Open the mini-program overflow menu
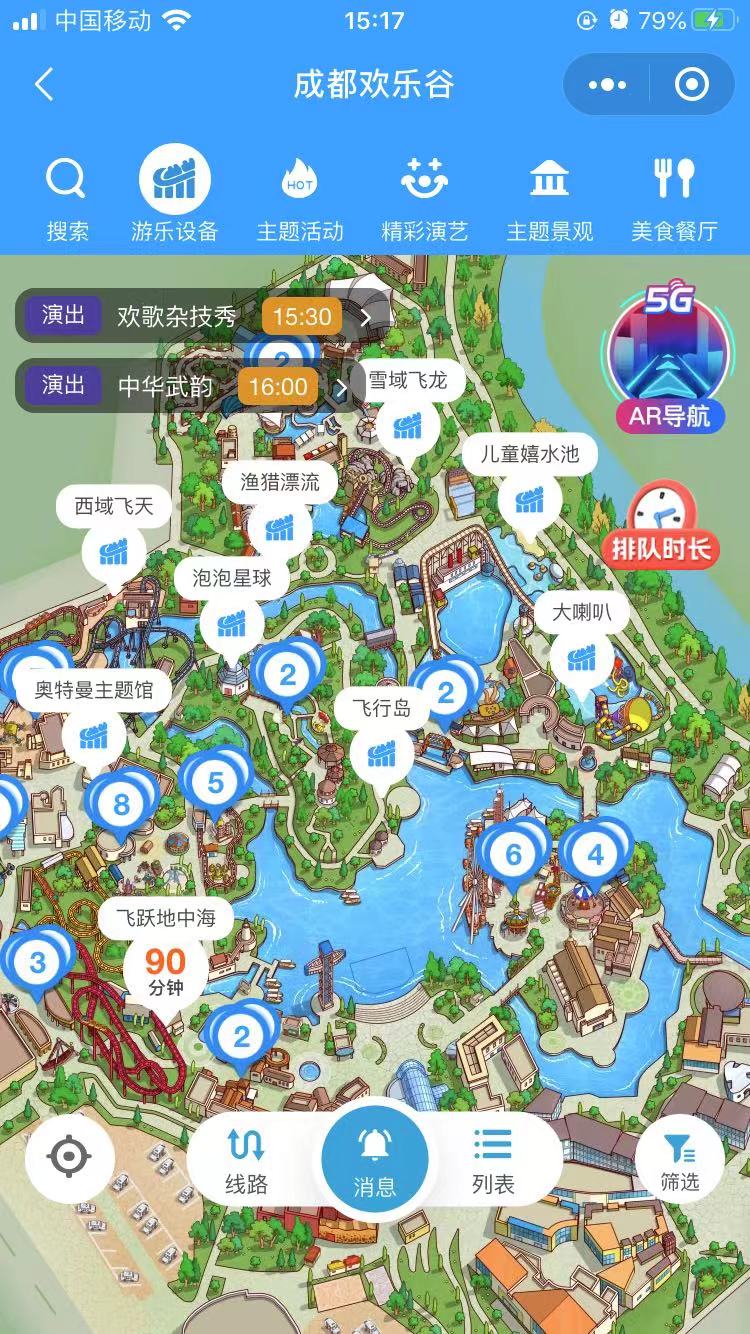The height and width of the screenshot is (1334, 750). pyautogui.click(x=607, y=85)
